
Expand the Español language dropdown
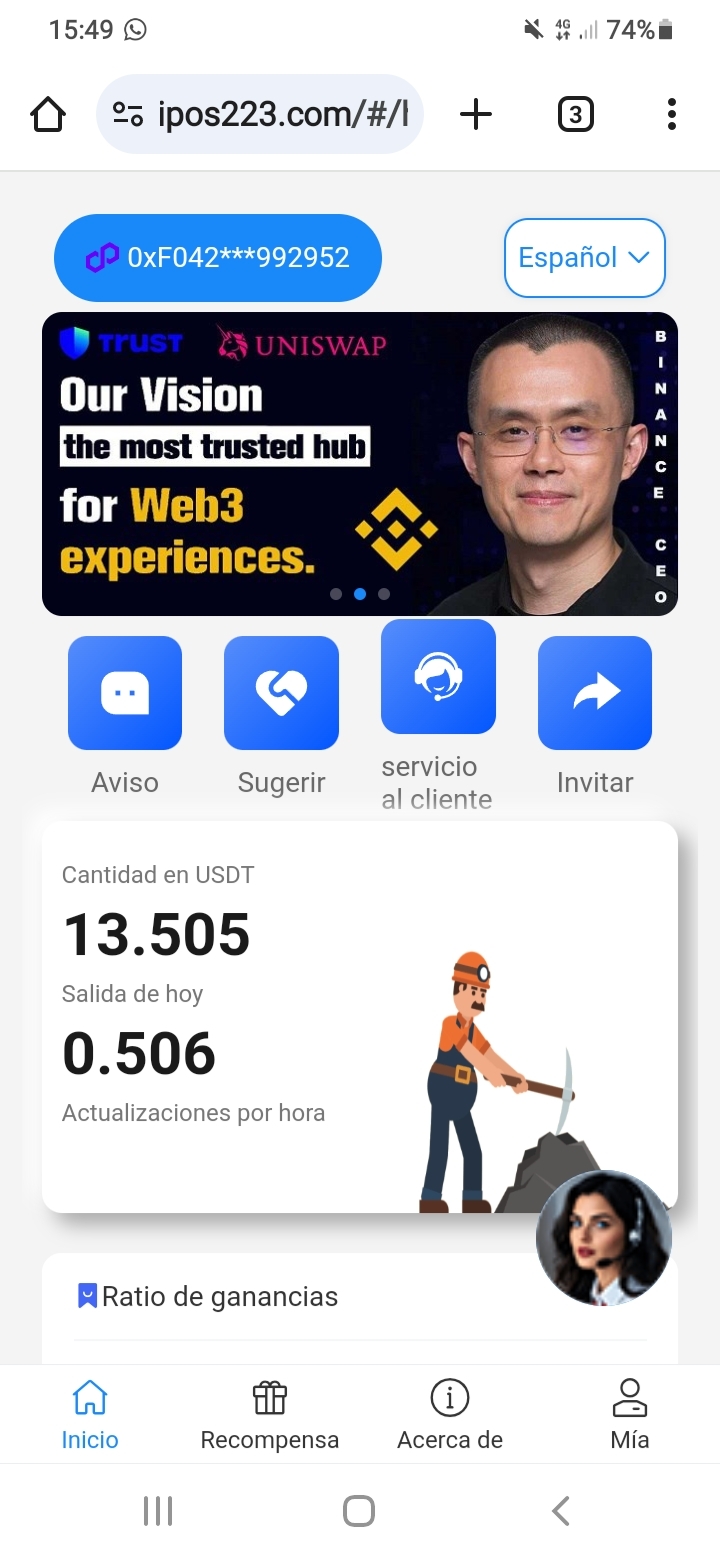(x=584, y=258)
